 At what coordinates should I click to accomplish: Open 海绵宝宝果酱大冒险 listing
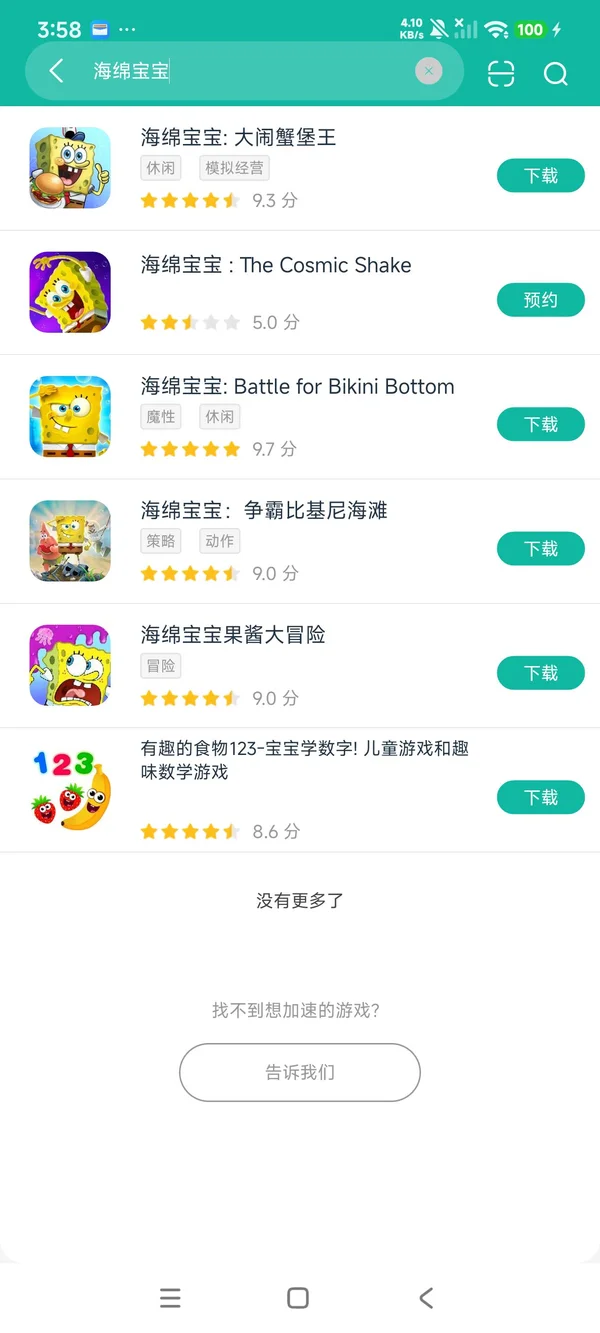tap(232, 635)
